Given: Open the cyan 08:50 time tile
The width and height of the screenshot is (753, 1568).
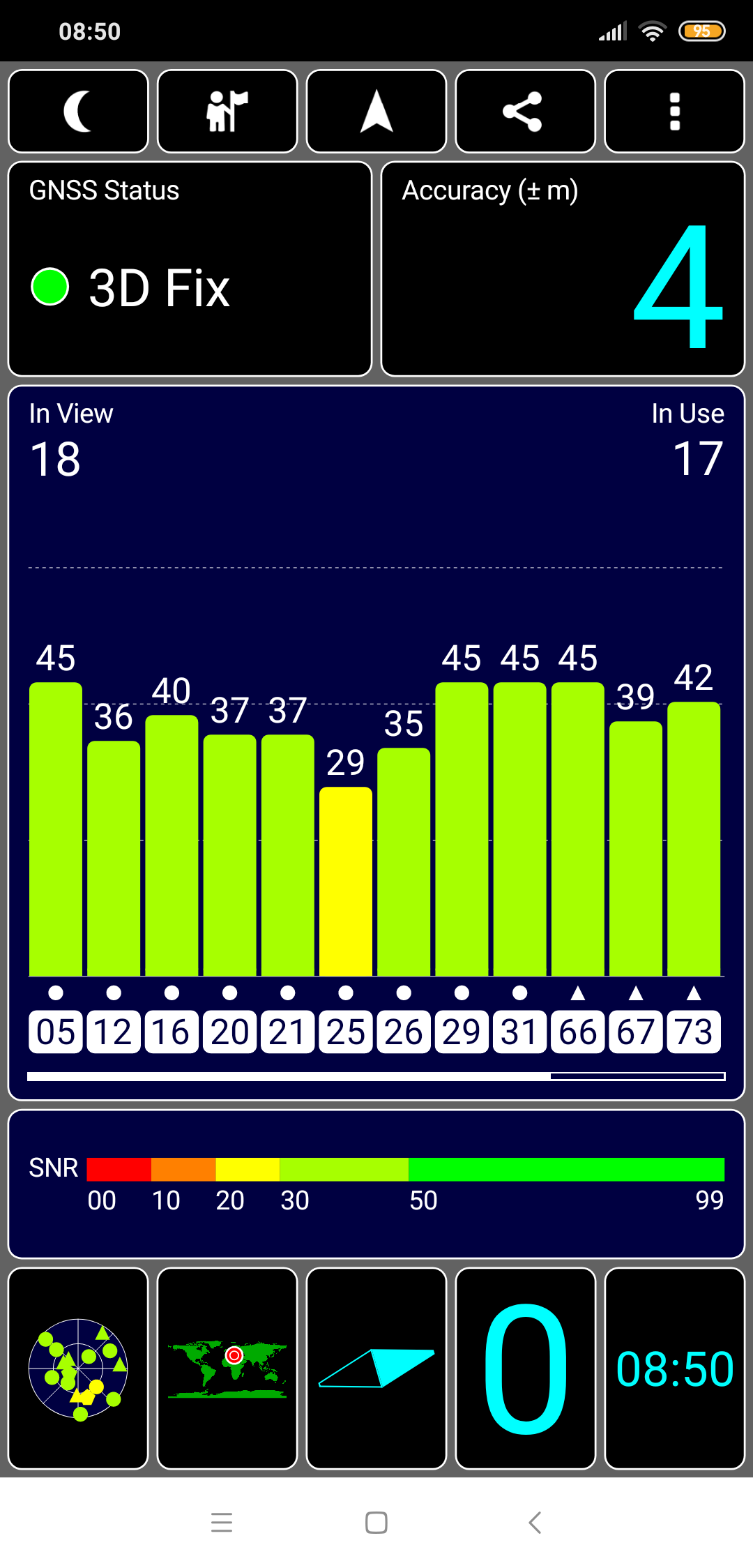Looking at the screenshot, I should click(674, 1369).
